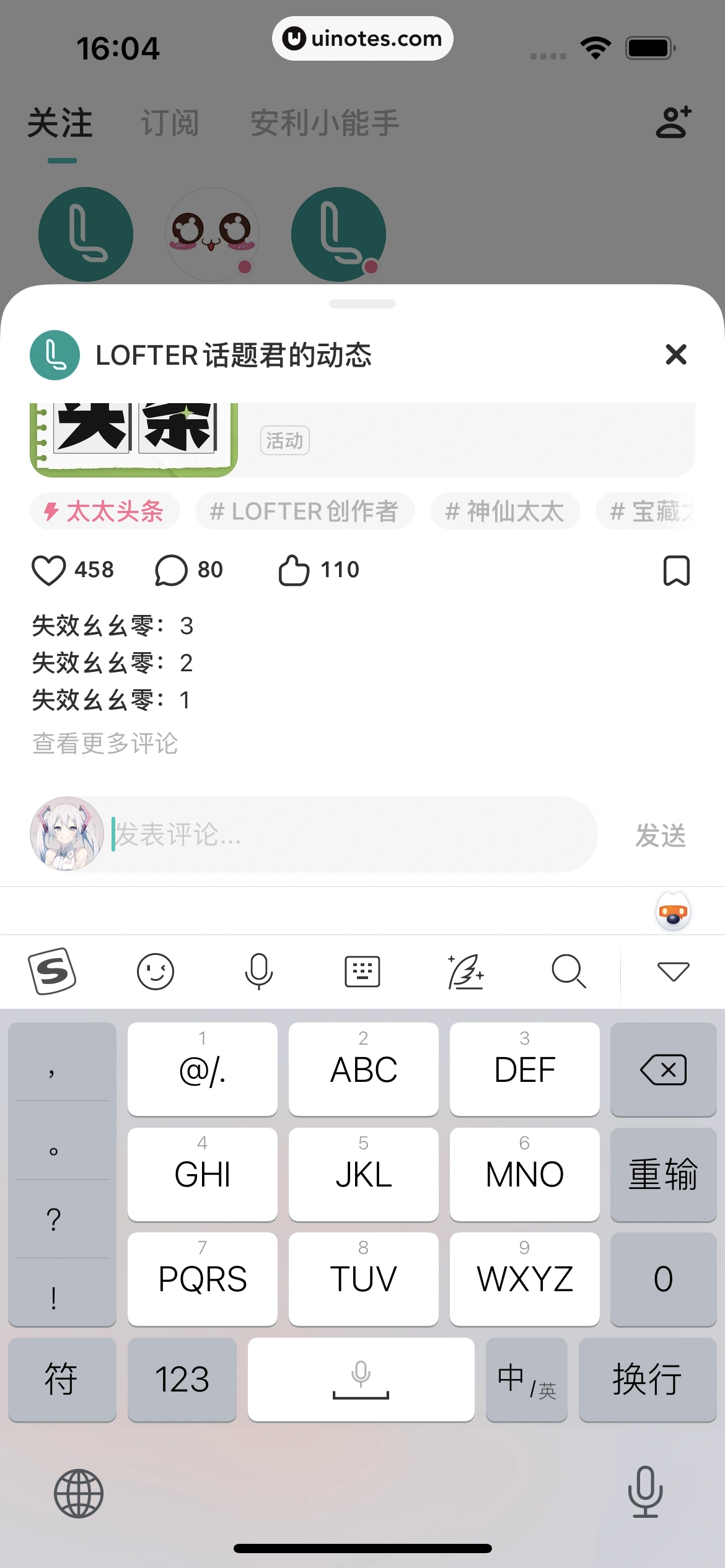
Task: Open the comment bubble showing 80
Action: (172, 570)
